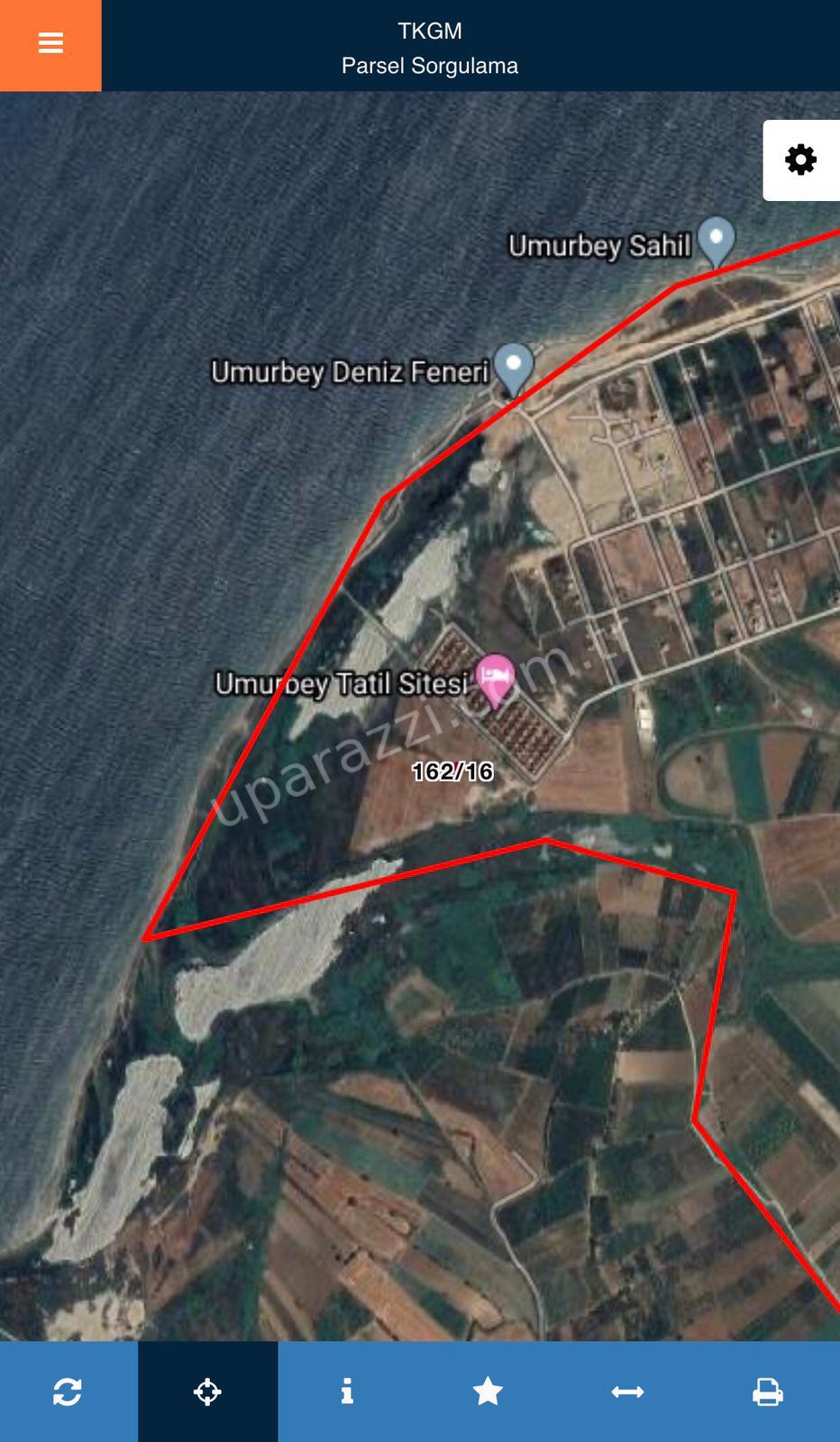Open the info button

[x=348, y=1392]
